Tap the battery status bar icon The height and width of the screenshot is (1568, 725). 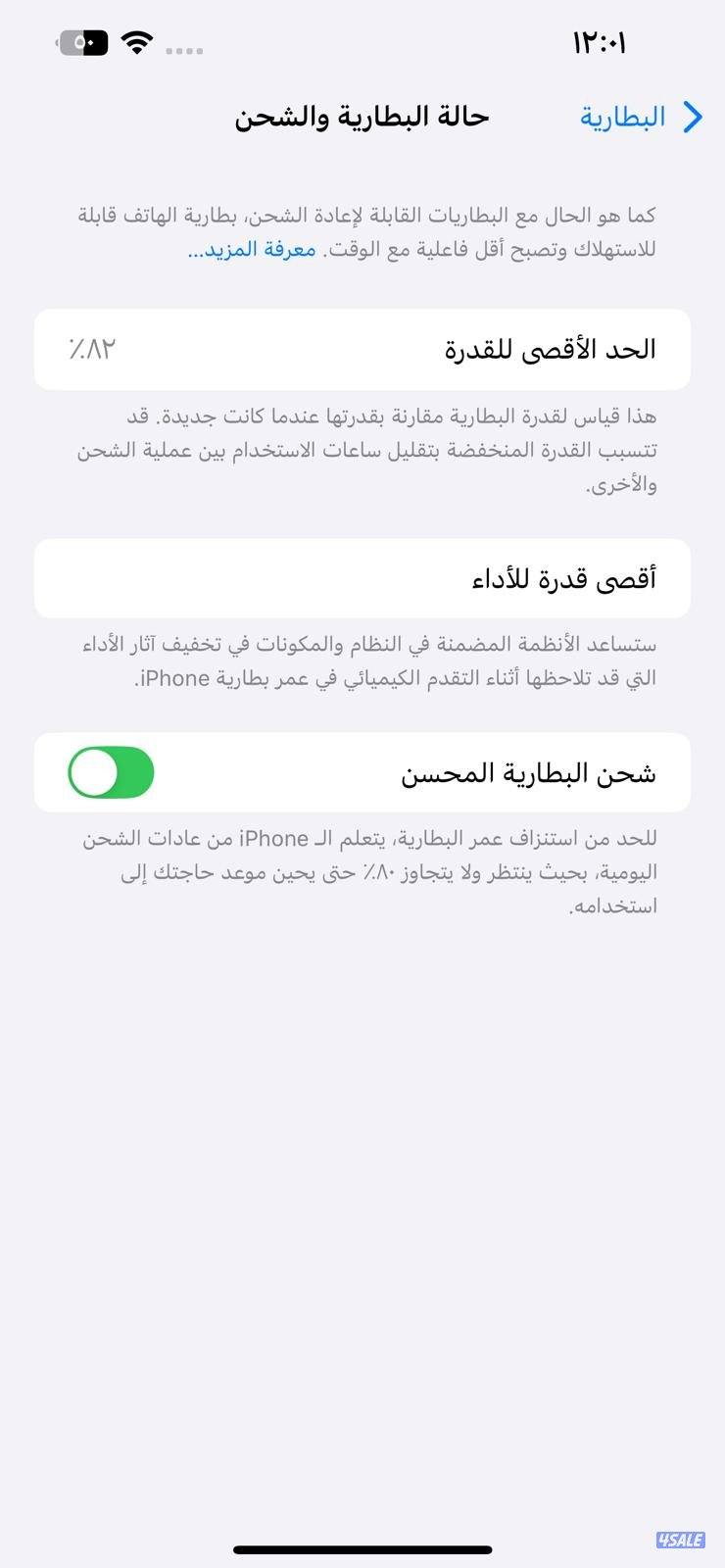tap(82, 42)
